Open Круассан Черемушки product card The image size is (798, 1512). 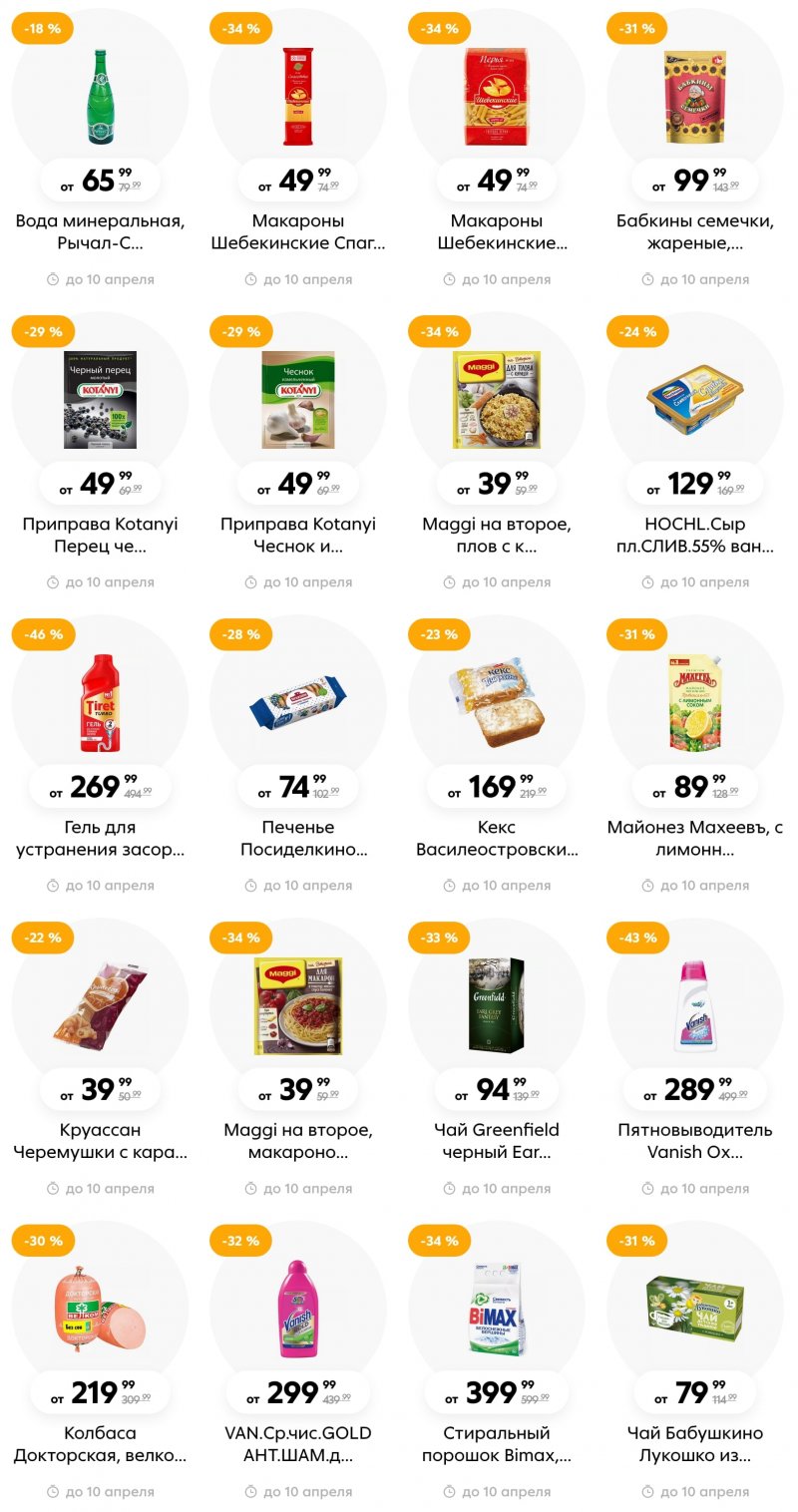click(100, 1005)
